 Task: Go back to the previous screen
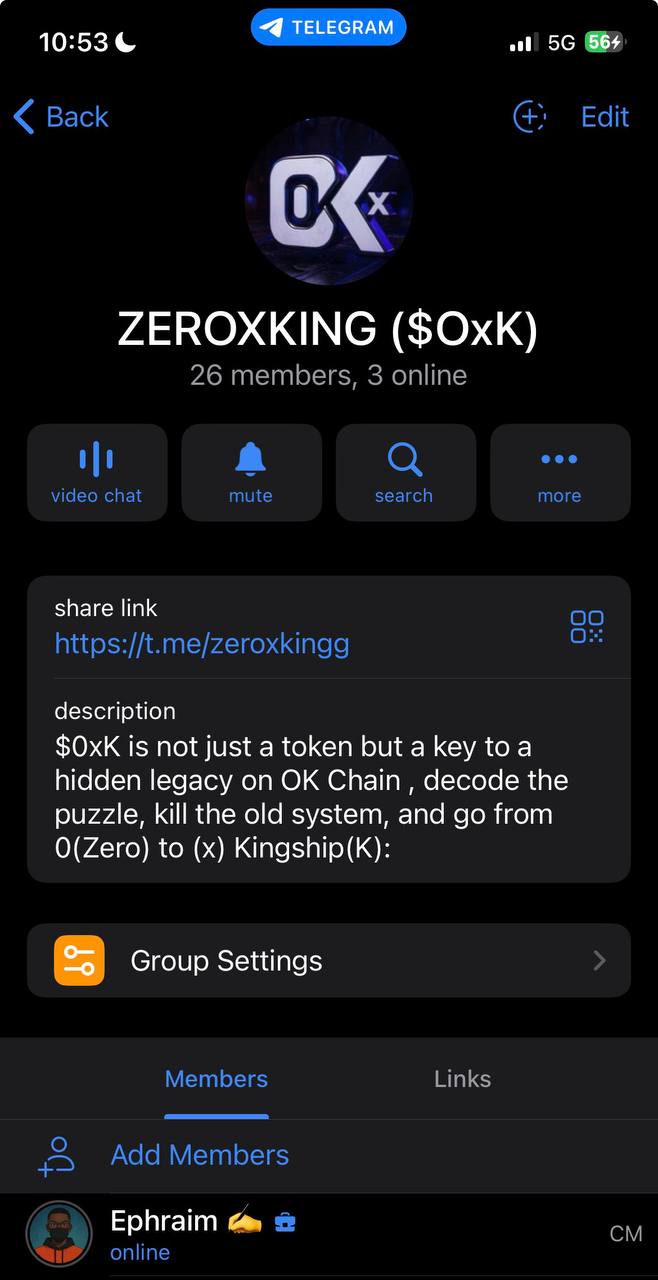tap(61, 117)
